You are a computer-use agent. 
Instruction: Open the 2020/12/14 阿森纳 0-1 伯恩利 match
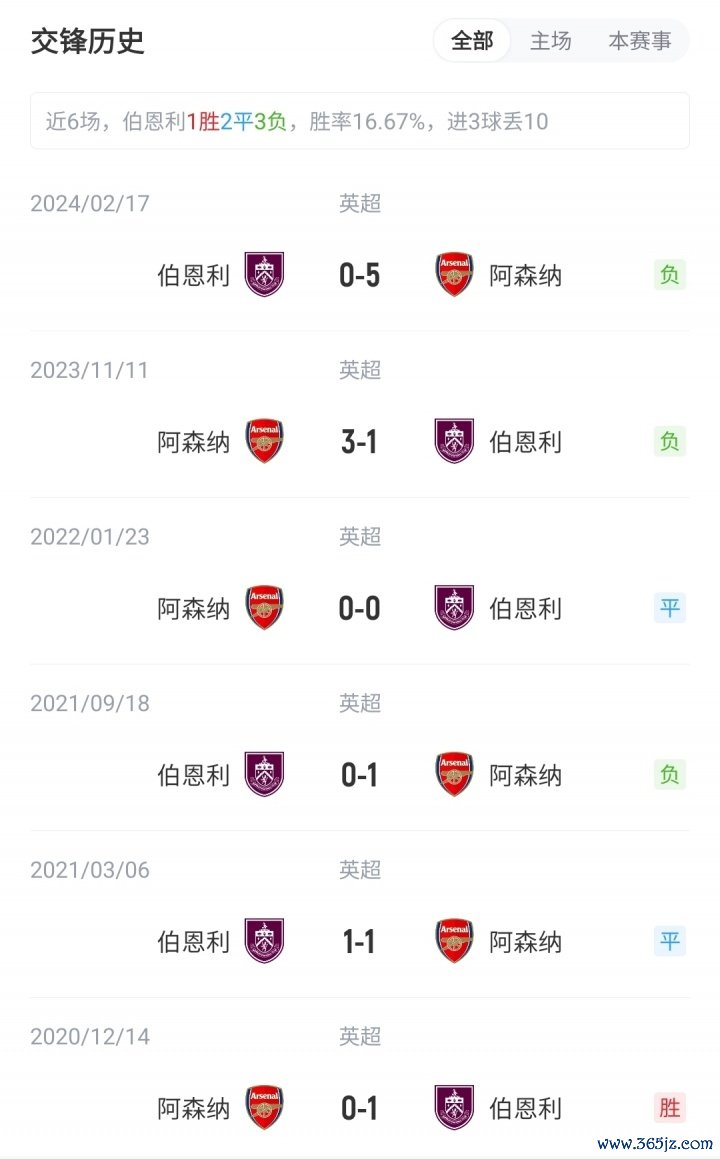[x=360, y=1108]
